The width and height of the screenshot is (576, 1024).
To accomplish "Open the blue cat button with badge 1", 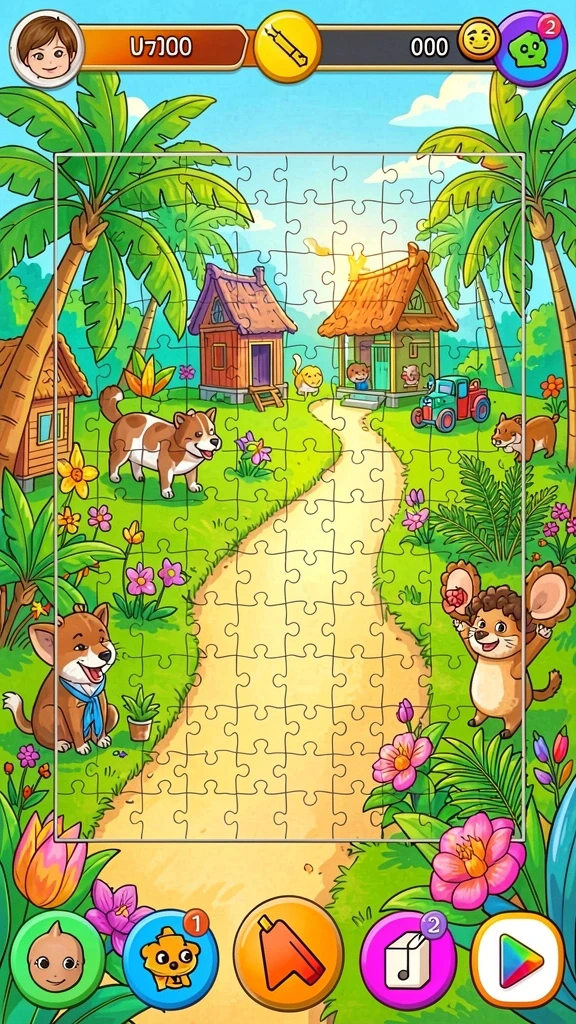I will pos(170,959).
